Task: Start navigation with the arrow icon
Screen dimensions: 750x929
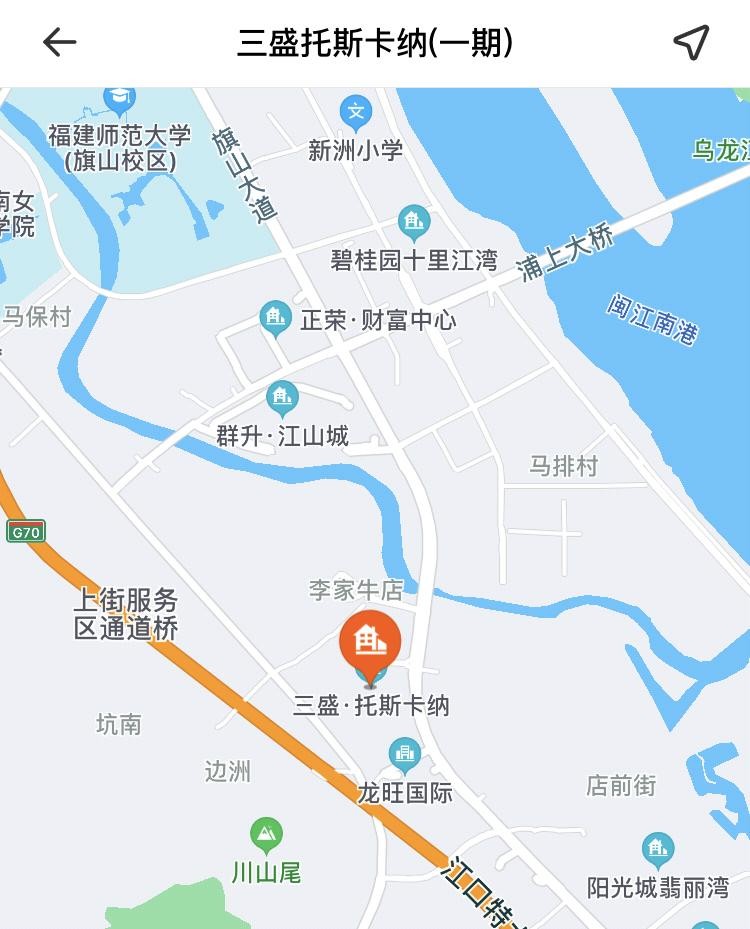Action: point(691,42)
